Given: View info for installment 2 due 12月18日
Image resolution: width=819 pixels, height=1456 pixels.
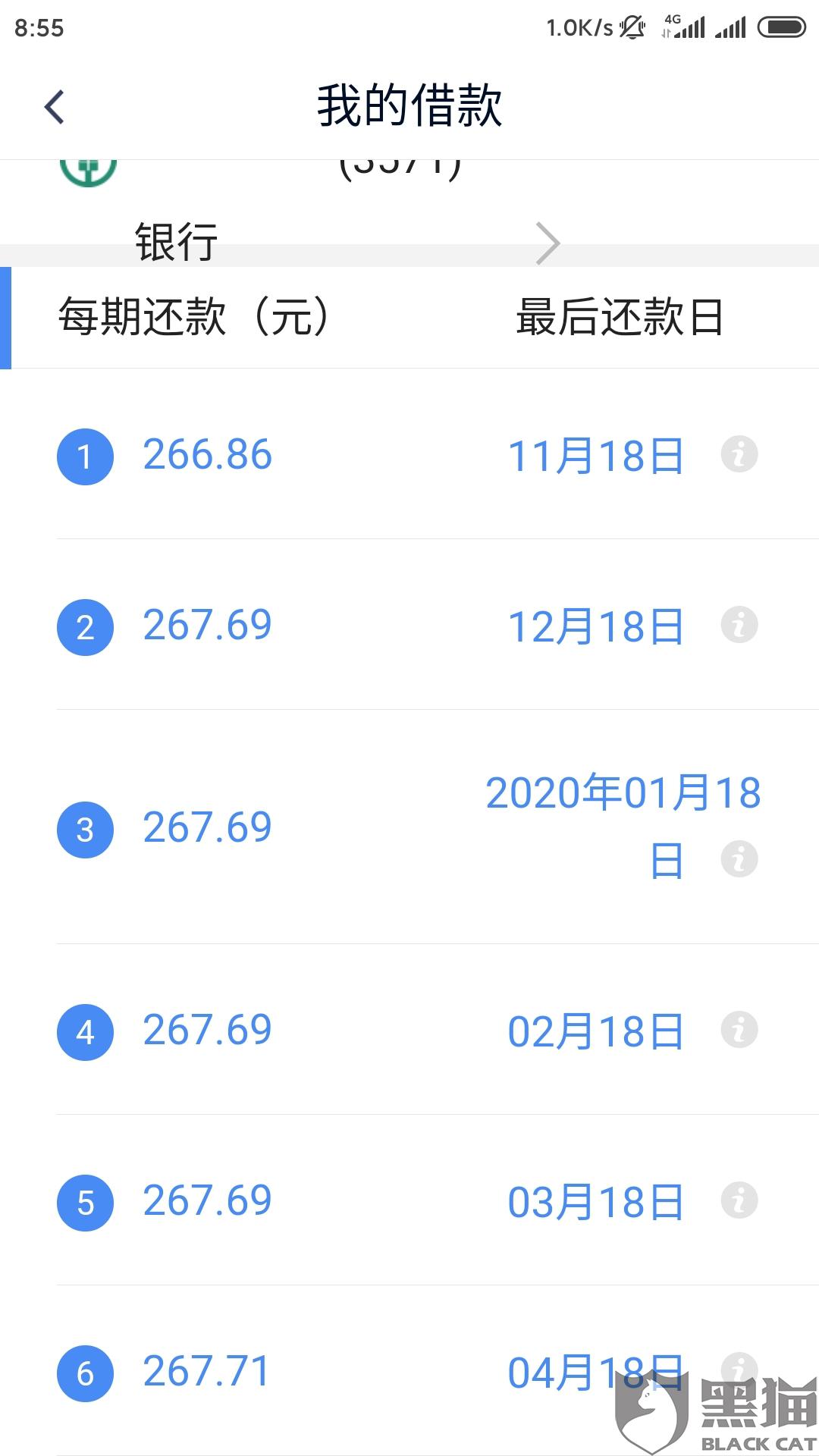Looking at the screenshot, I should click(x=739, y=626).
